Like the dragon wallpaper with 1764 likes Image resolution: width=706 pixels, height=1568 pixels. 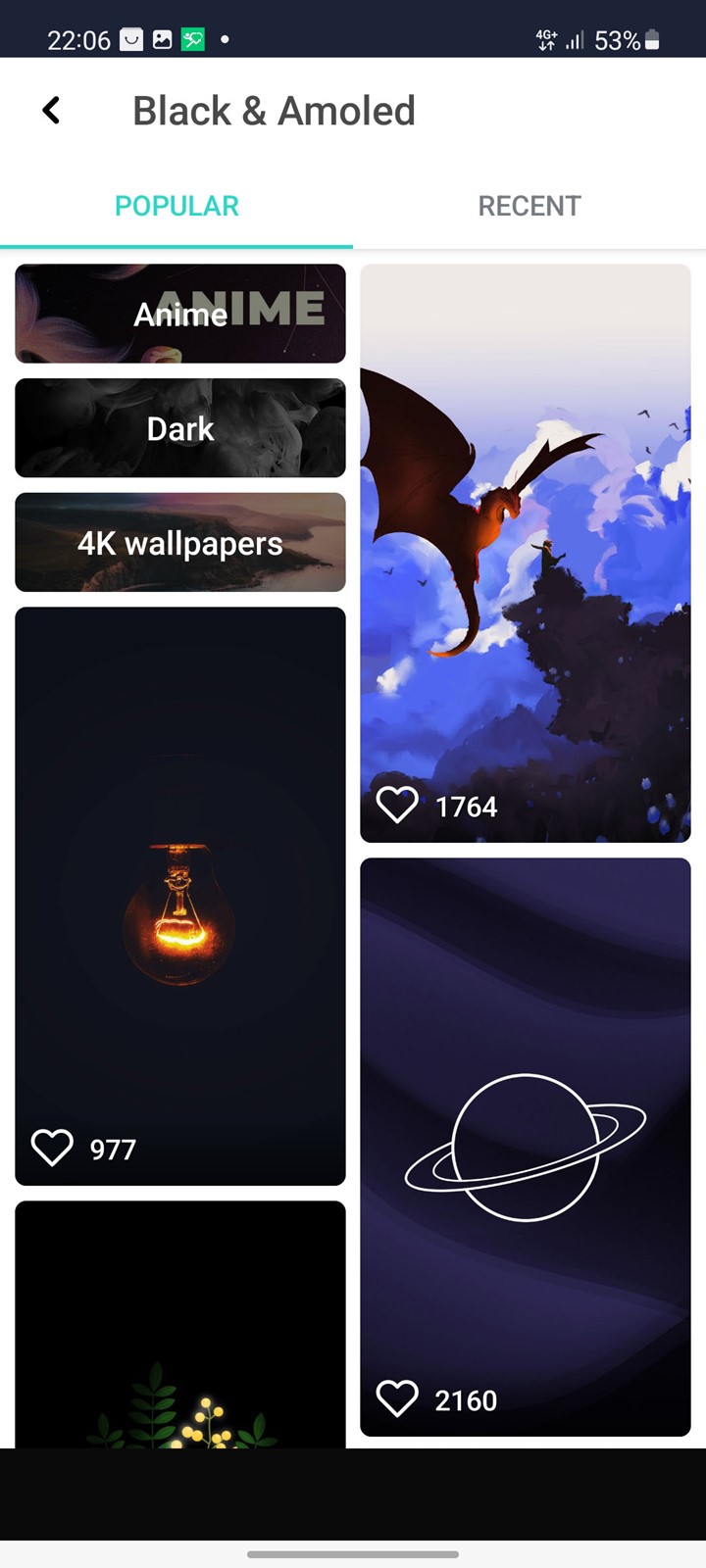397,806
